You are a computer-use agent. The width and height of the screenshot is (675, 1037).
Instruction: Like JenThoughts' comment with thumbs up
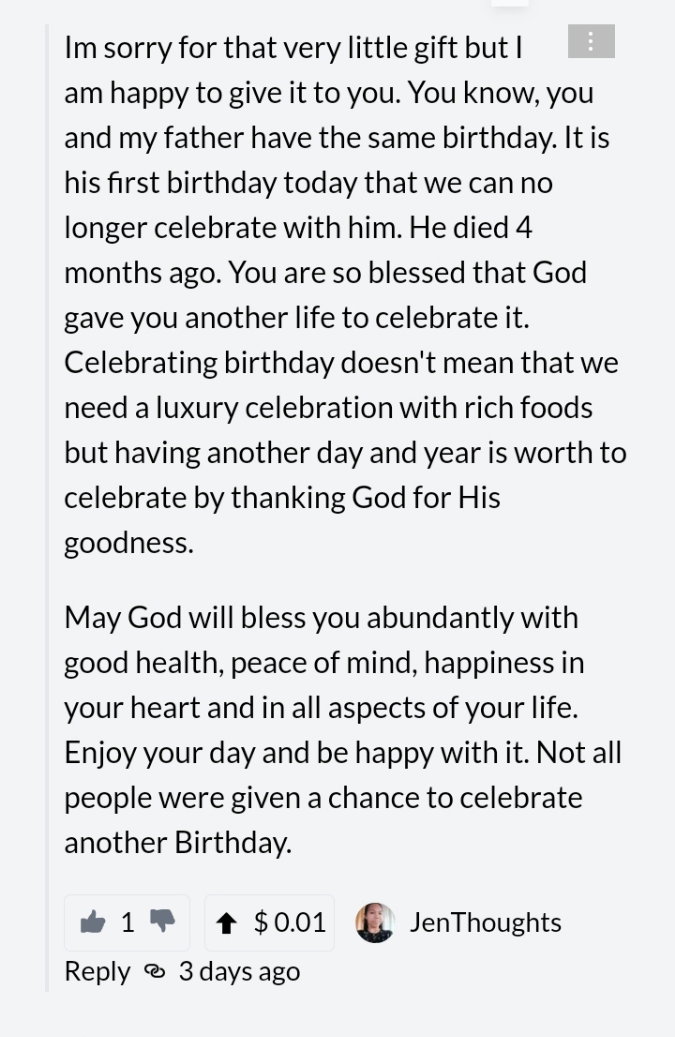[93, 922]
